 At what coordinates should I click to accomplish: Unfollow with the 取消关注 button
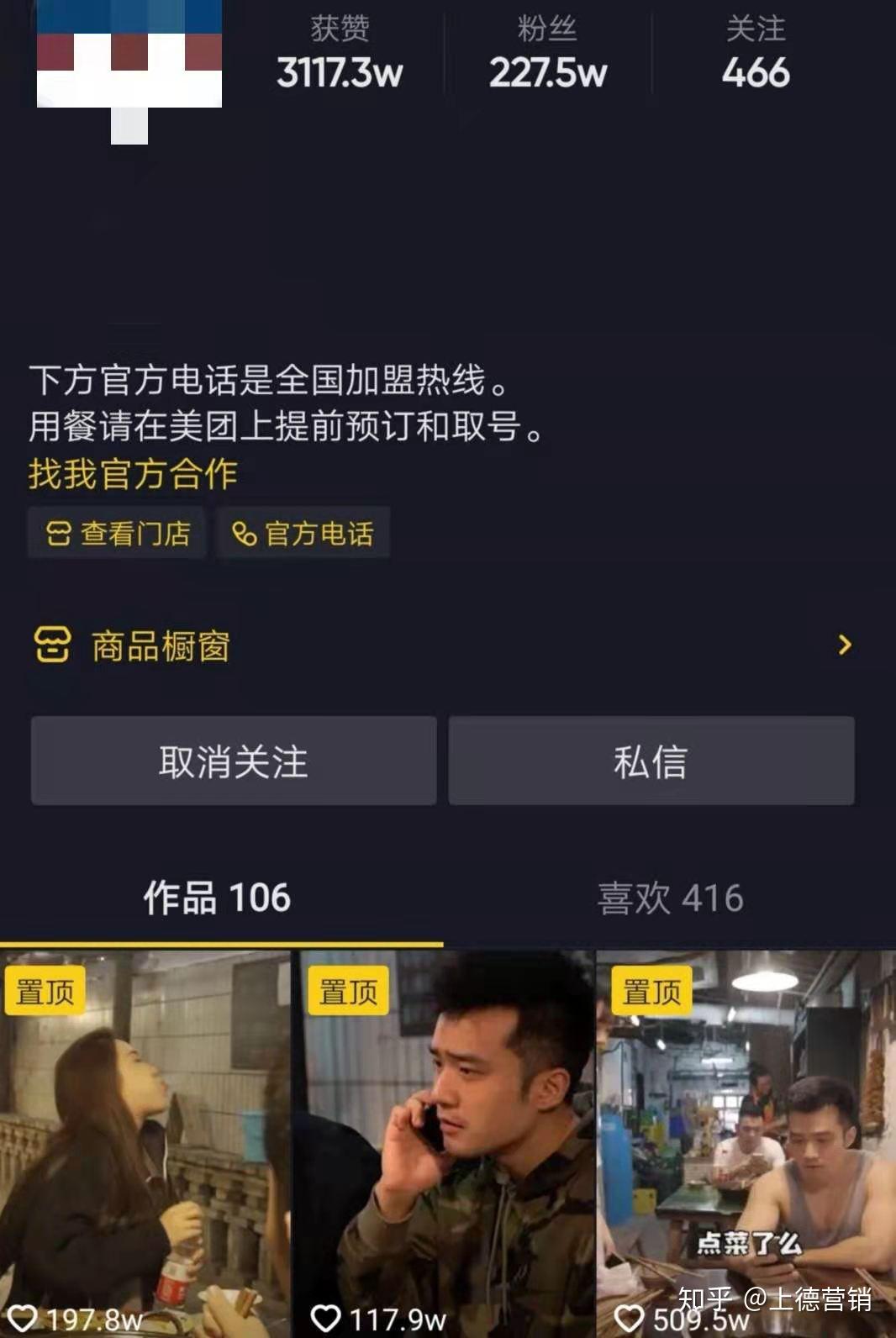pyautogui.click(x=234, y=761)
